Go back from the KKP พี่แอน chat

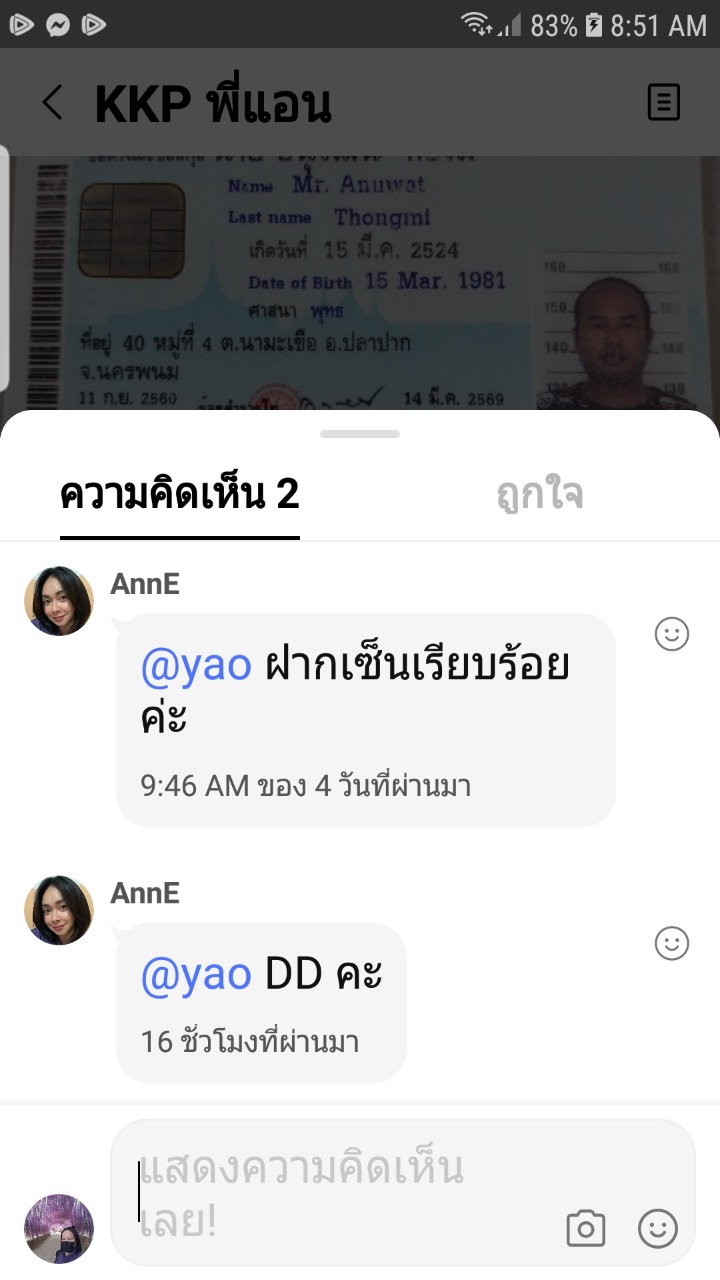click(52, 102)
